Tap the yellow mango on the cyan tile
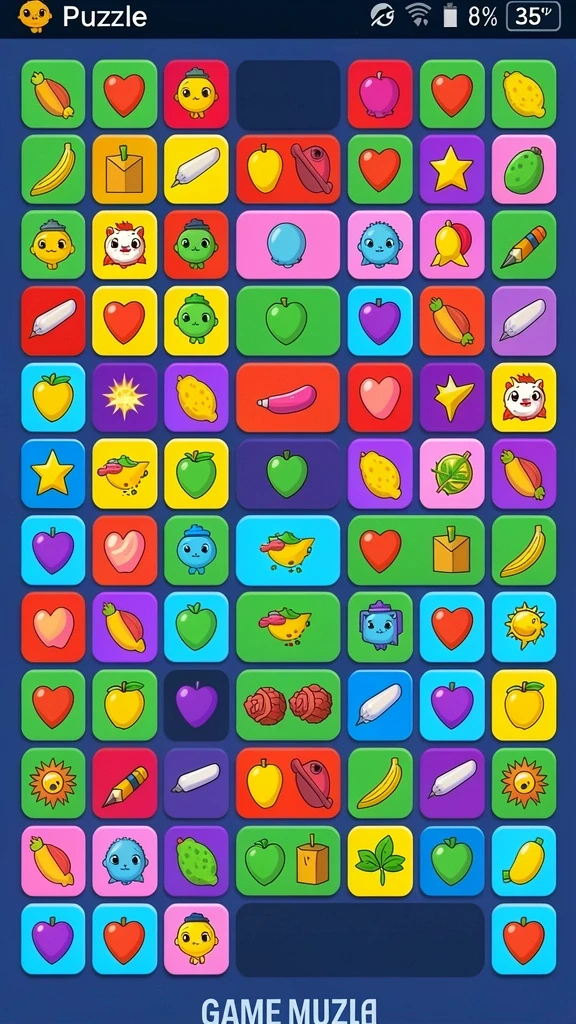576x1024 pixels. point(524,861)
